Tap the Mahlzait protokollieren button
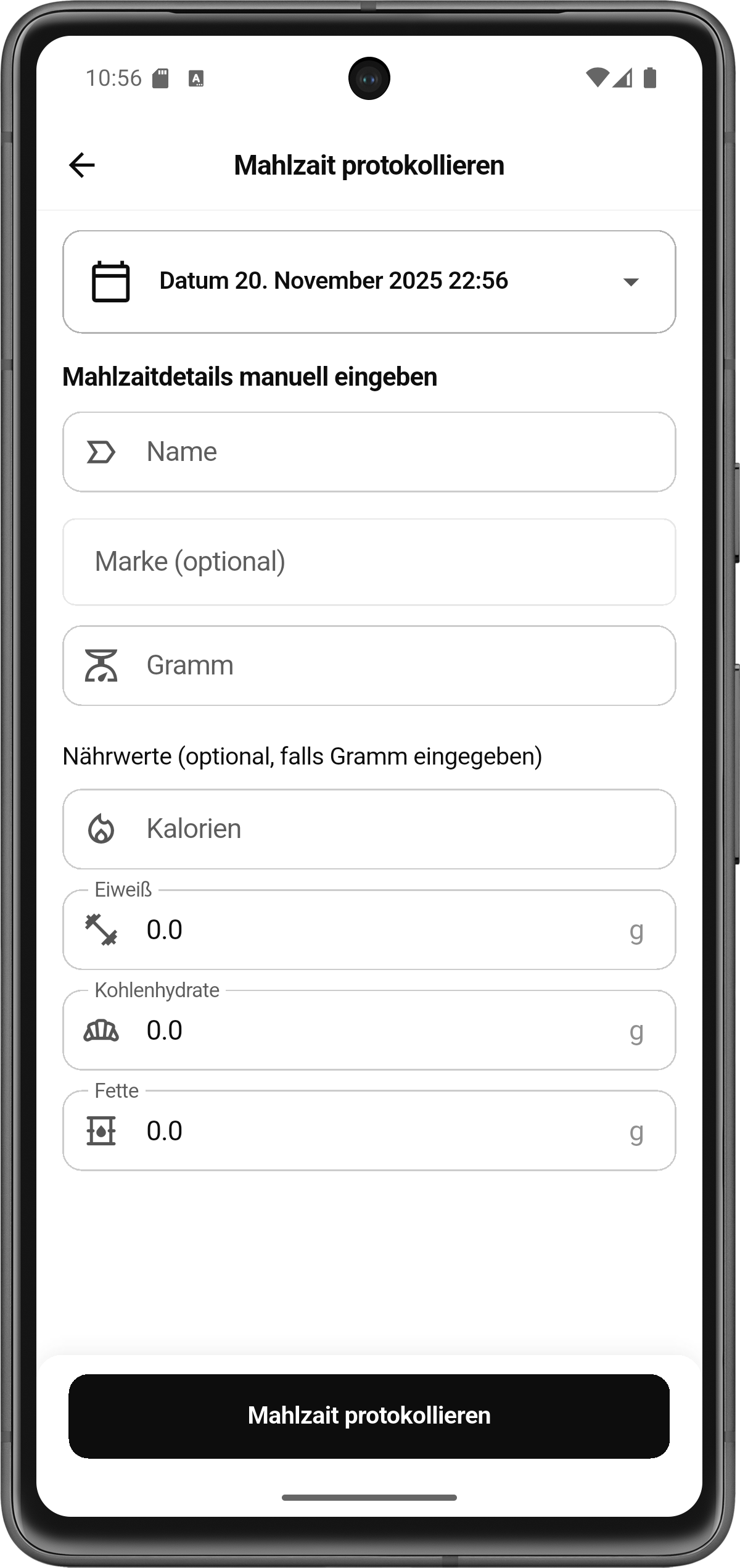 [x=369, y=1416]
